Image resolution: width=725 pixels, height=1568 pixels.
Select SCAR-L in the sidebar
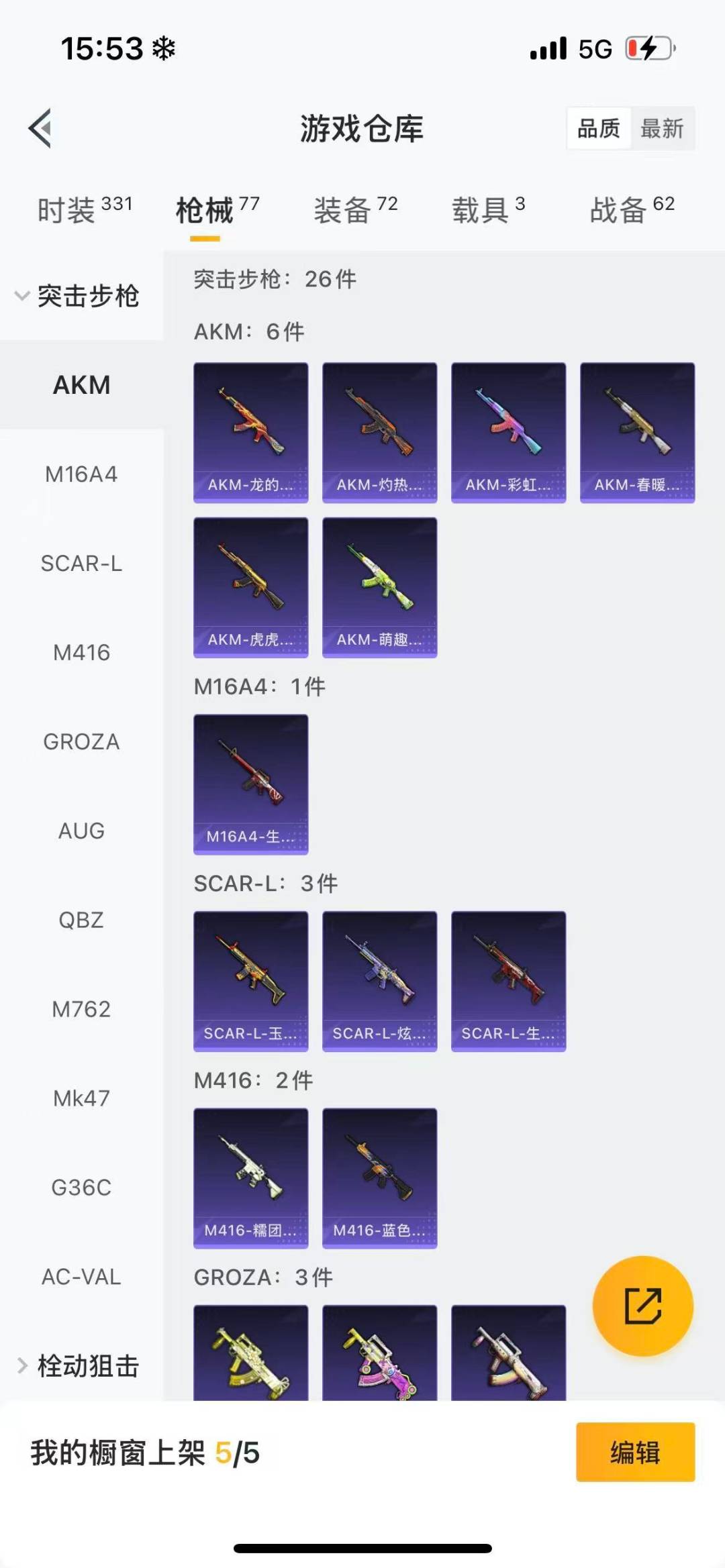point(81,564)
